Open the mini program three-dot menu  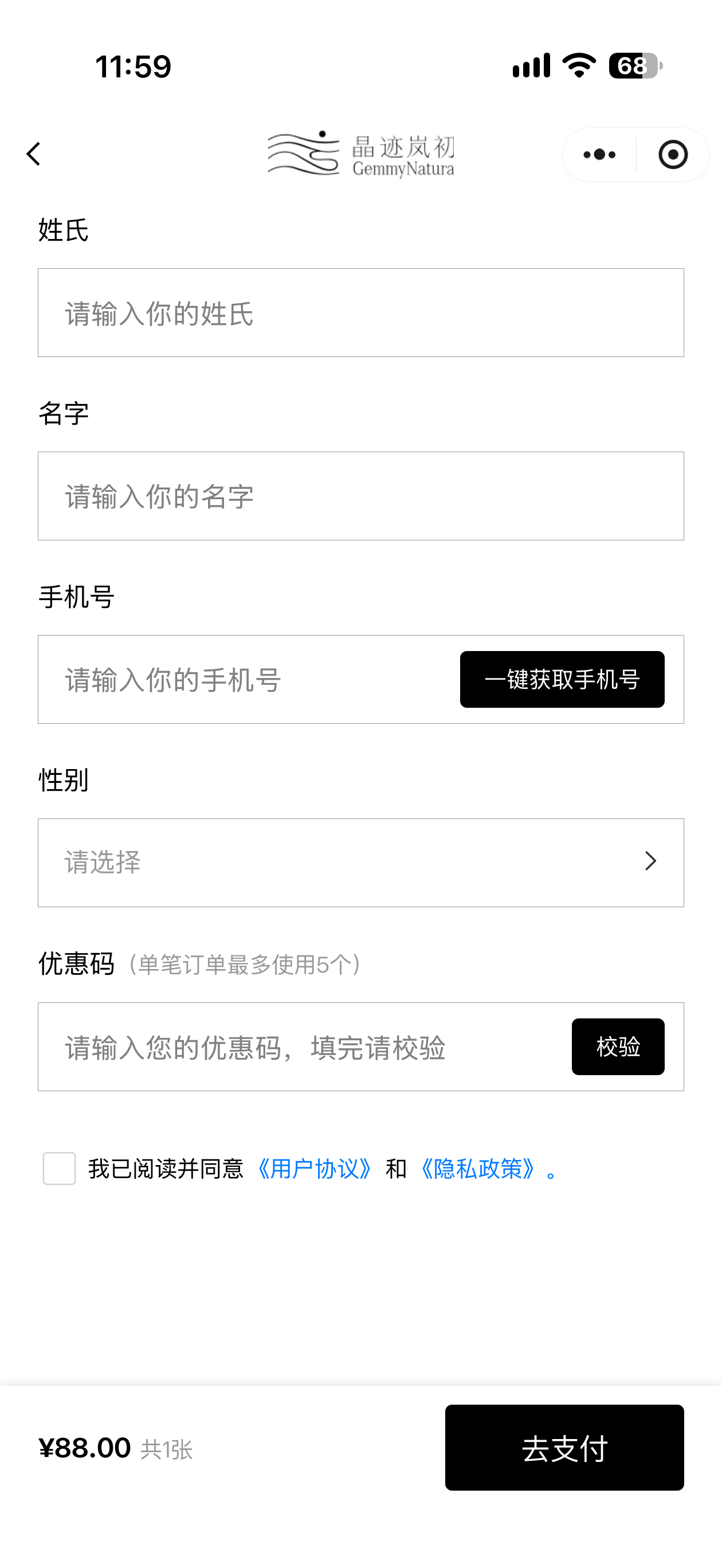(599, 155)
